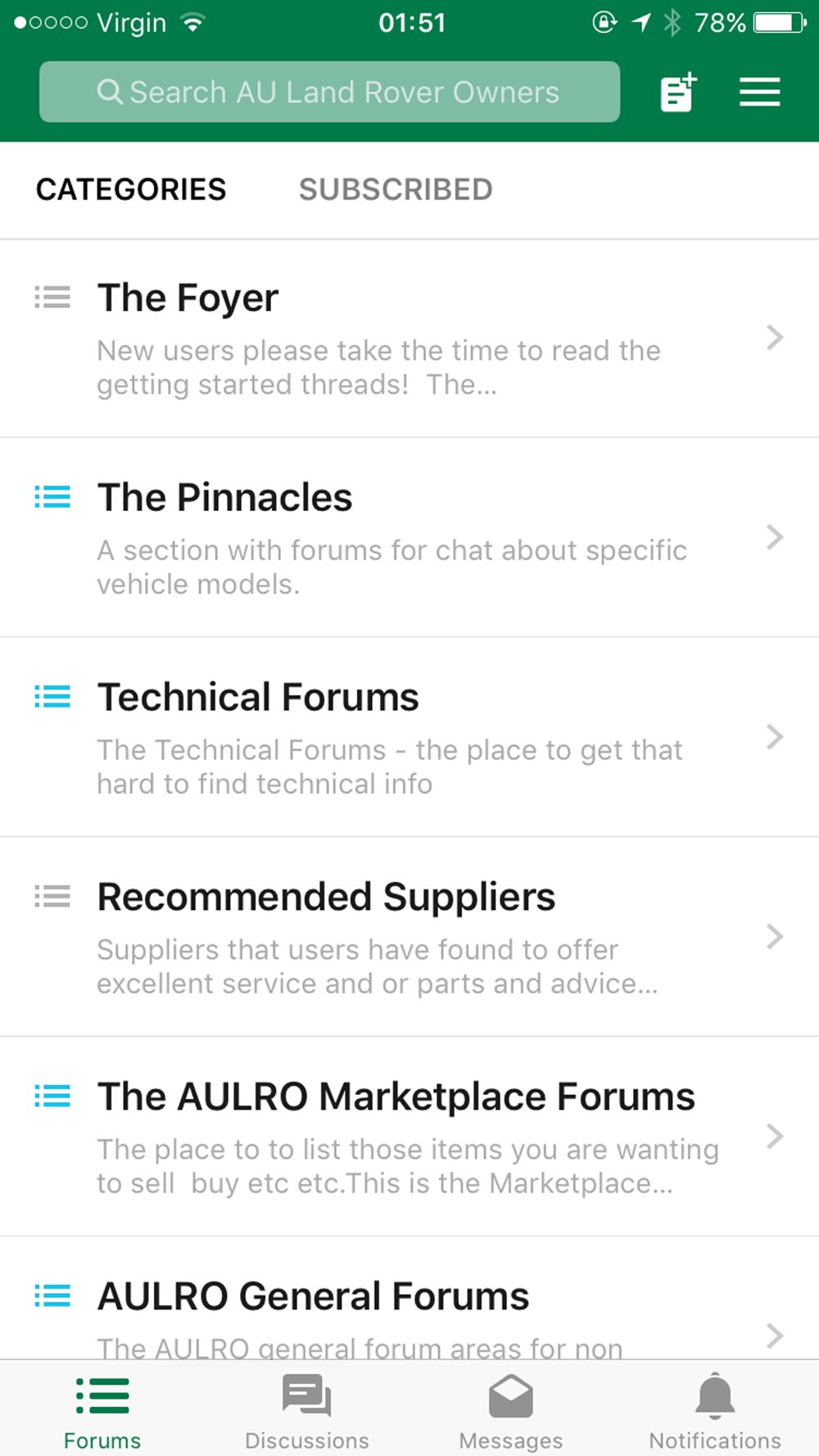Open the Recommended Suppliers category

(x=409, y=937)
